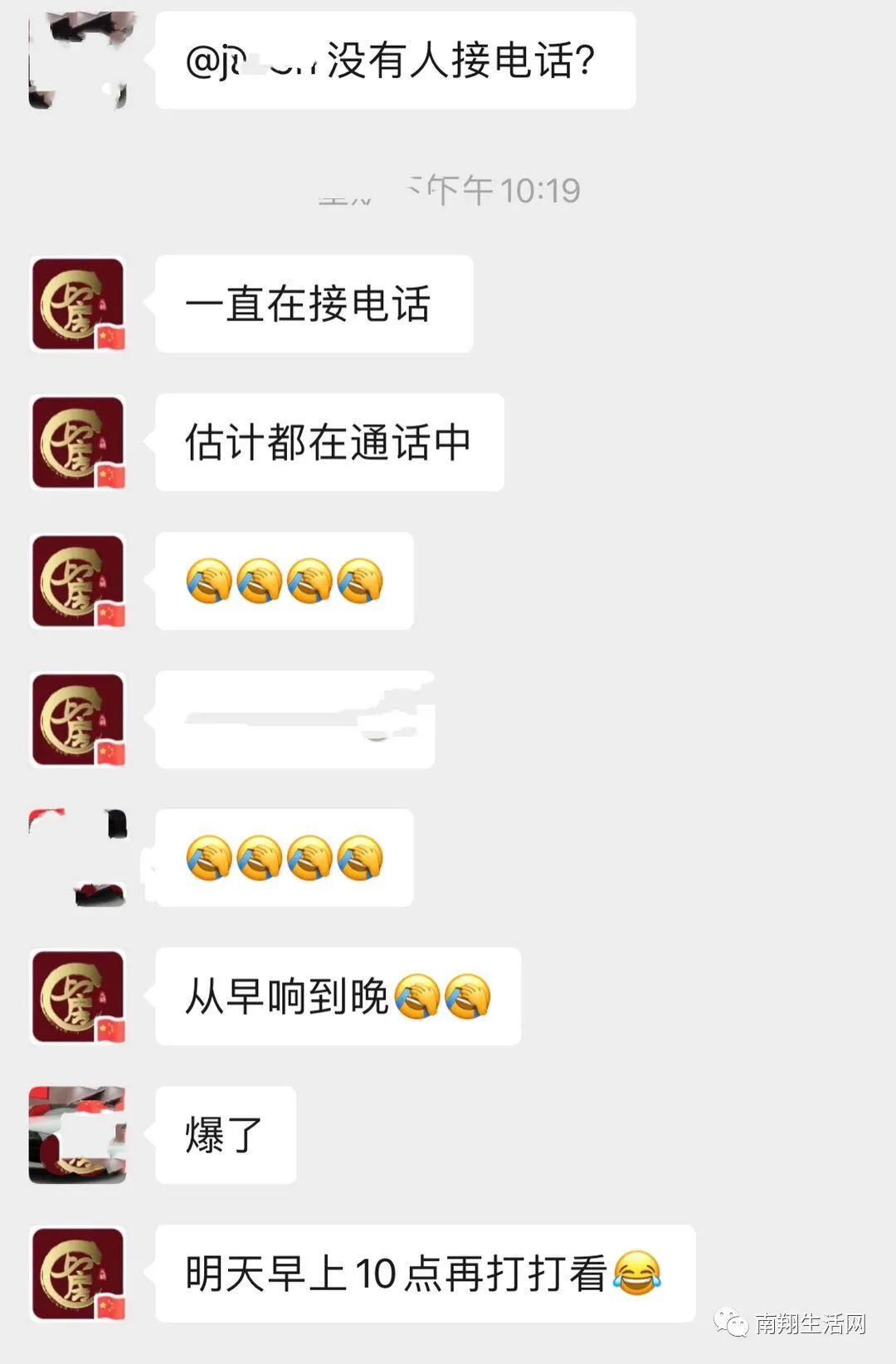The width and height of the screenshot is (896, 1364).
Task: View profile of sender of 爆了
Action: (x=77, y=1135)
